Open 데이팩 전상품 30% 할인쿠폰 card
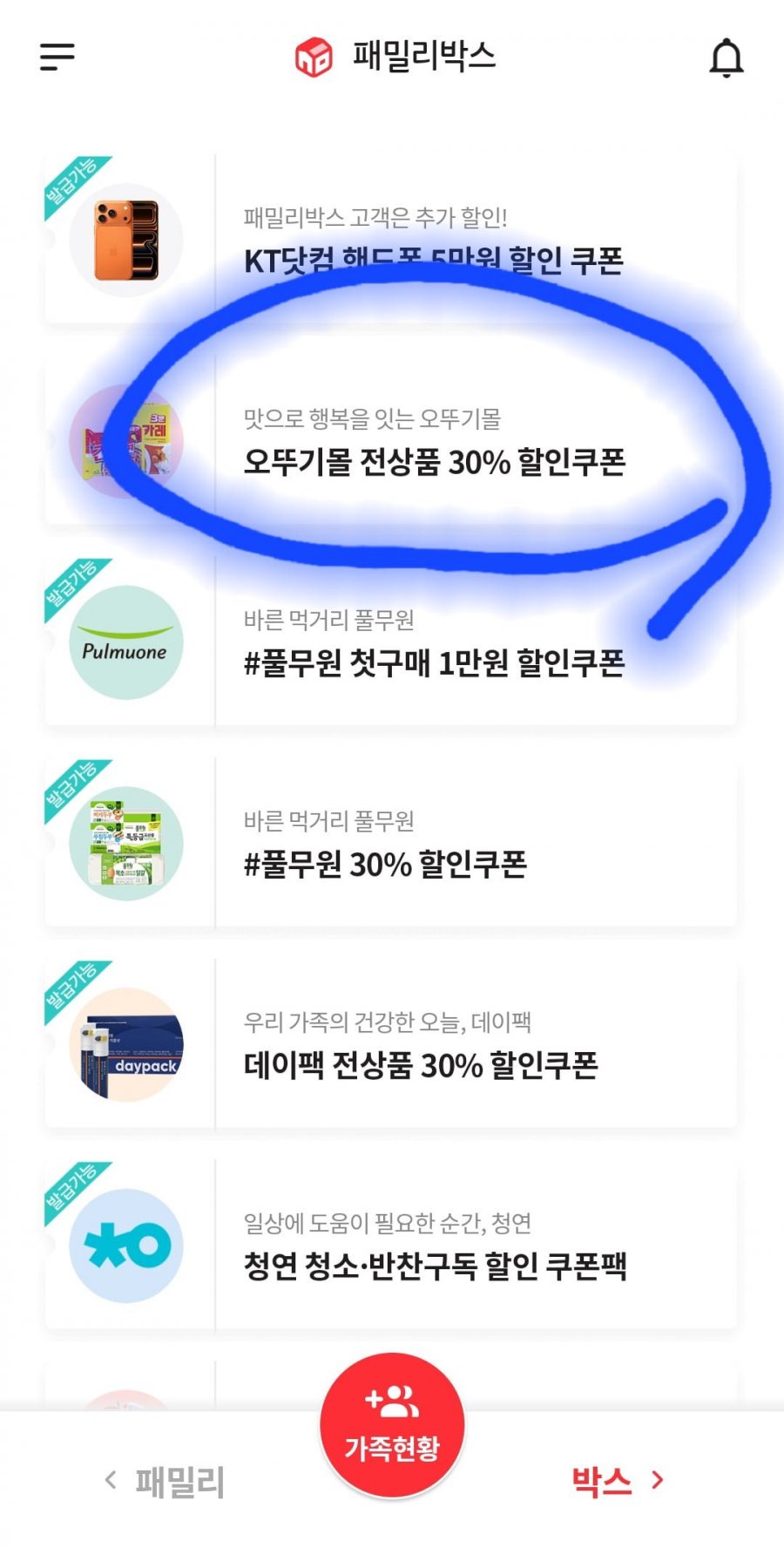The image size is (784, 1548). [434, 1045]
